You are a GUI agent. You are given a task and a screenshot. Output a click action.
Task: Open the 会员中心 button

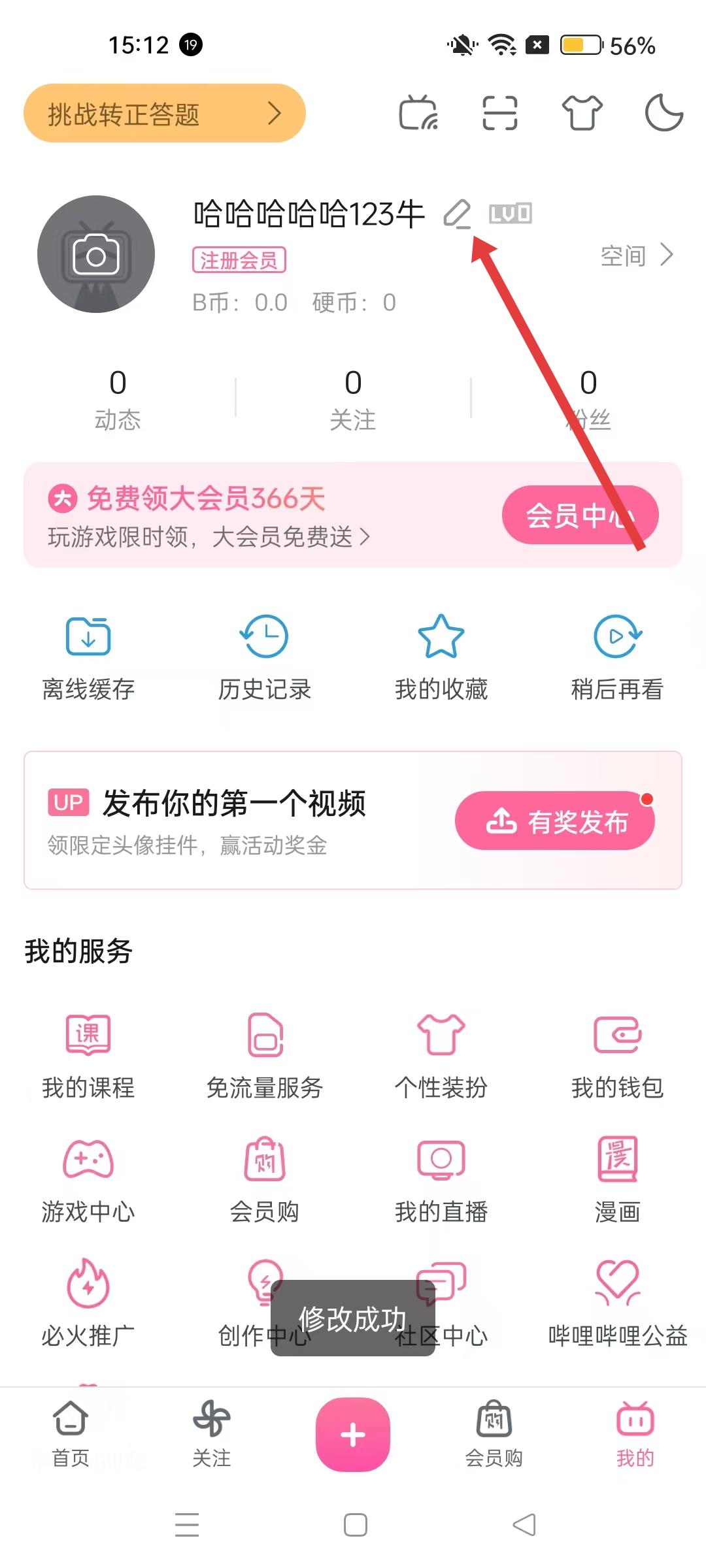[x=580, y=515]
